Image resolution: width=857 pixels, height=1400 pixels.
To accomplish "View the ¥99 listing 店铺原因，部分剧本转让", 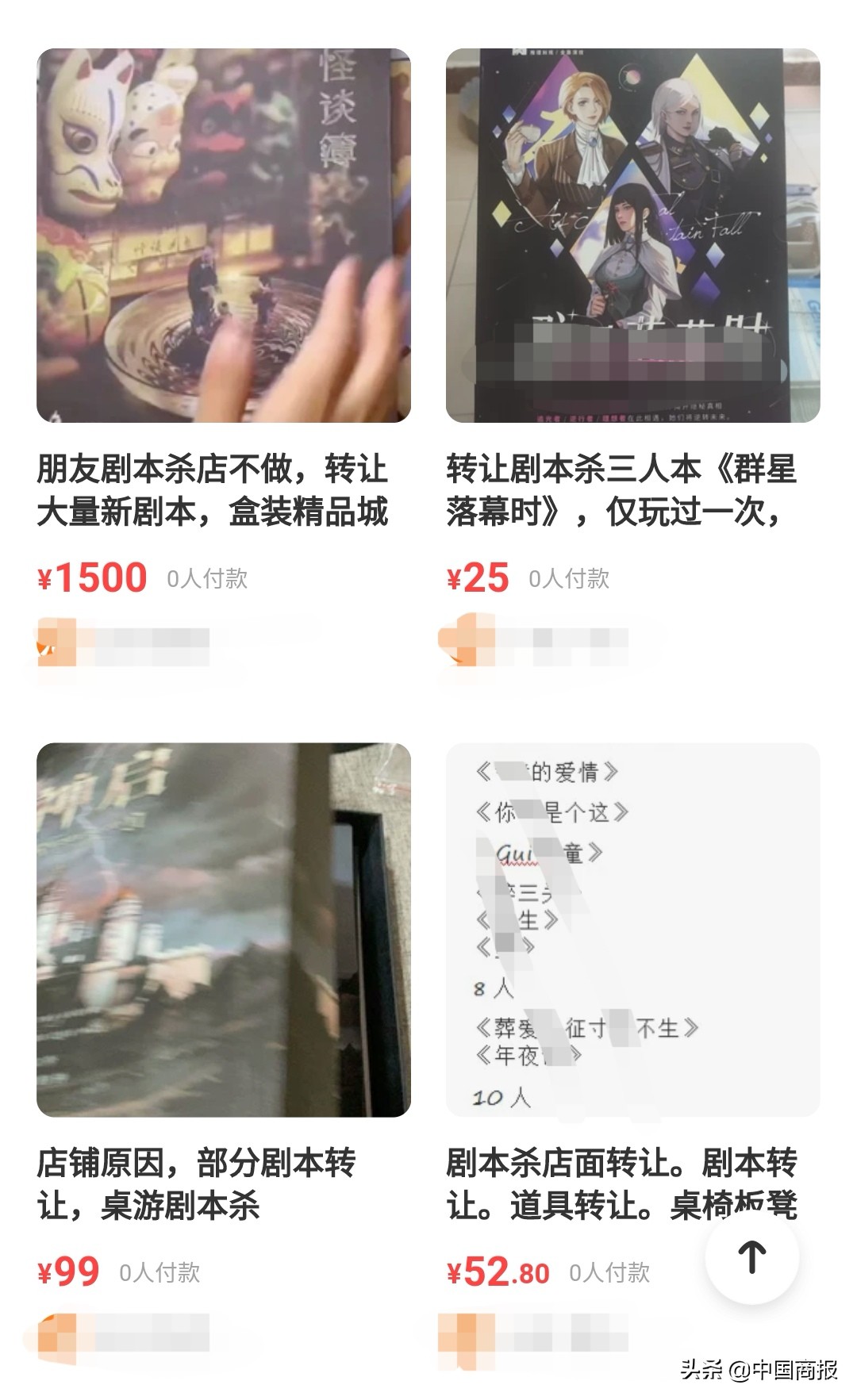I will coord(223,930).
